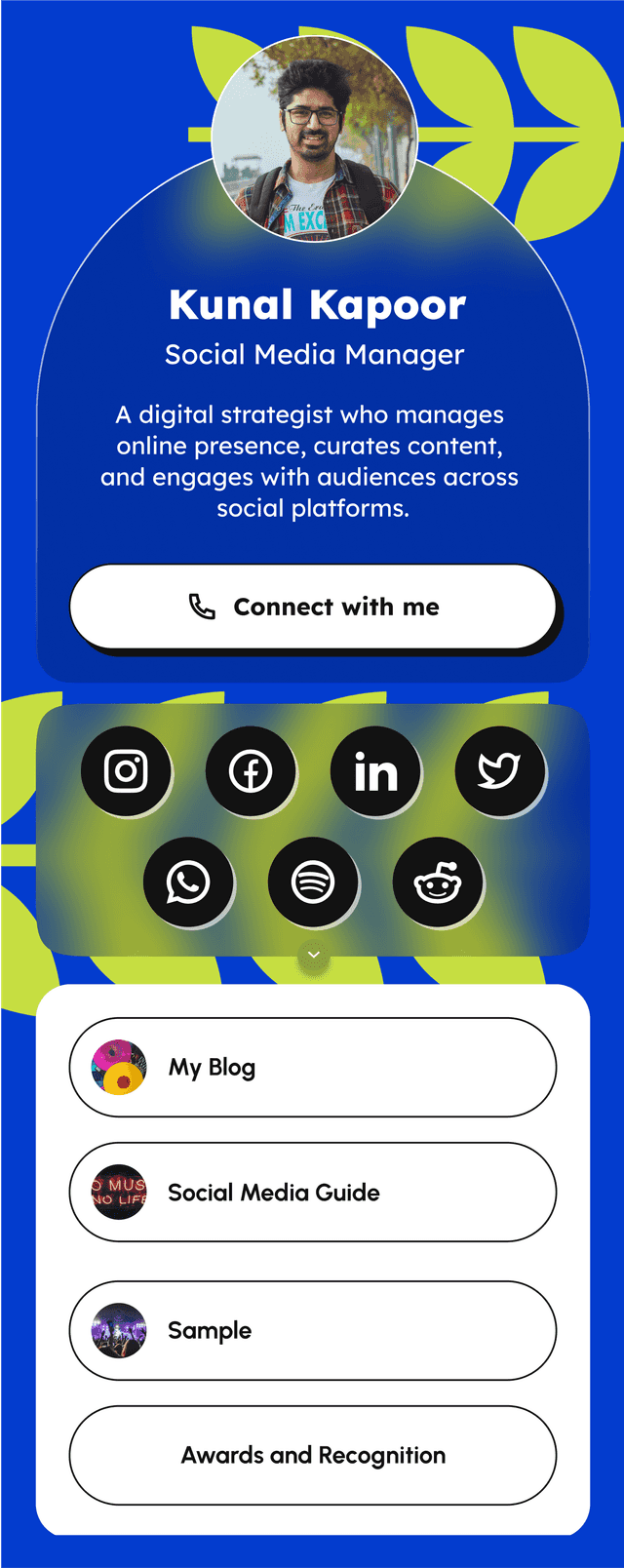The height and width of the screenshot is (1568, 624).
Task: Visit the LinkedIn profile icon
Action: pos(375,771)
